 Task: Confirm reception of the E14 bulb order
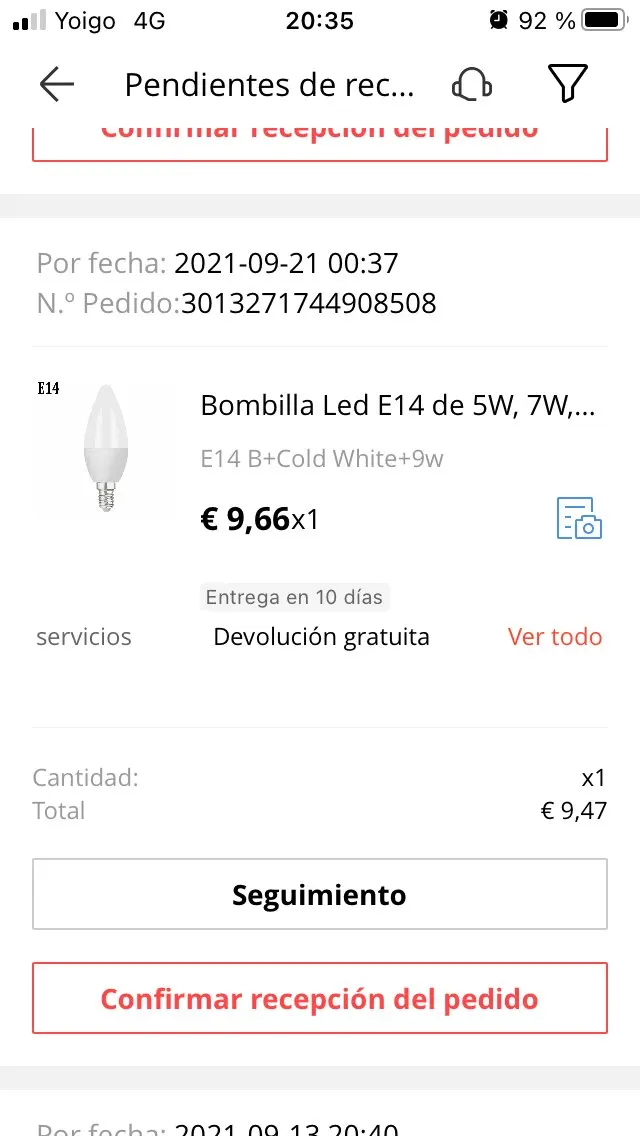click(x=320, y=998)
